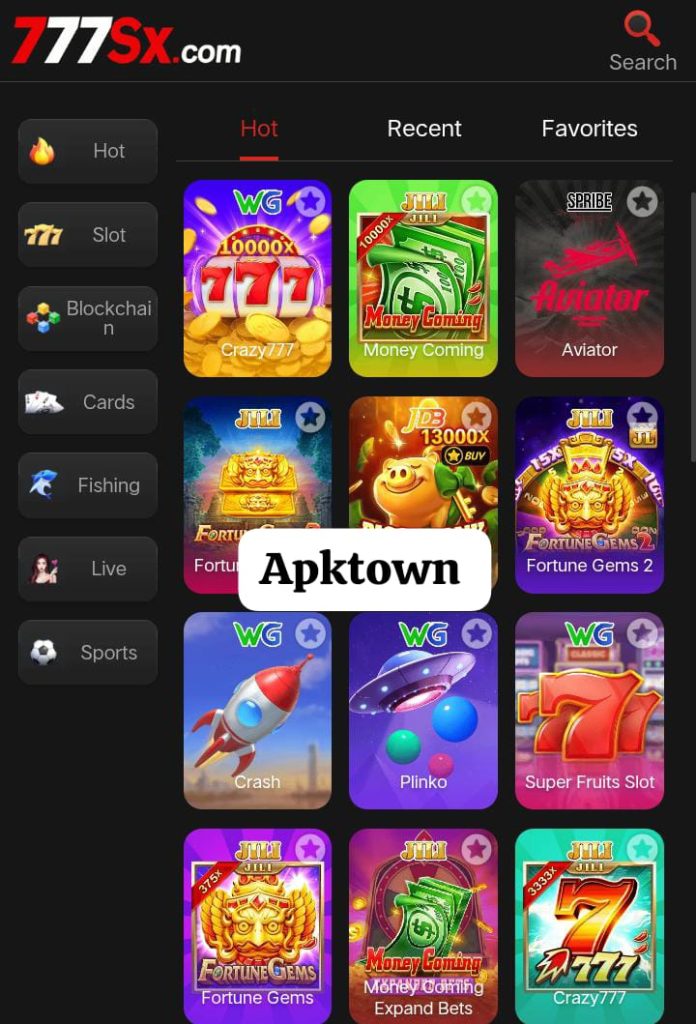
Task: Open the Fortune Gems game tile
Action: tap(257, 930)
